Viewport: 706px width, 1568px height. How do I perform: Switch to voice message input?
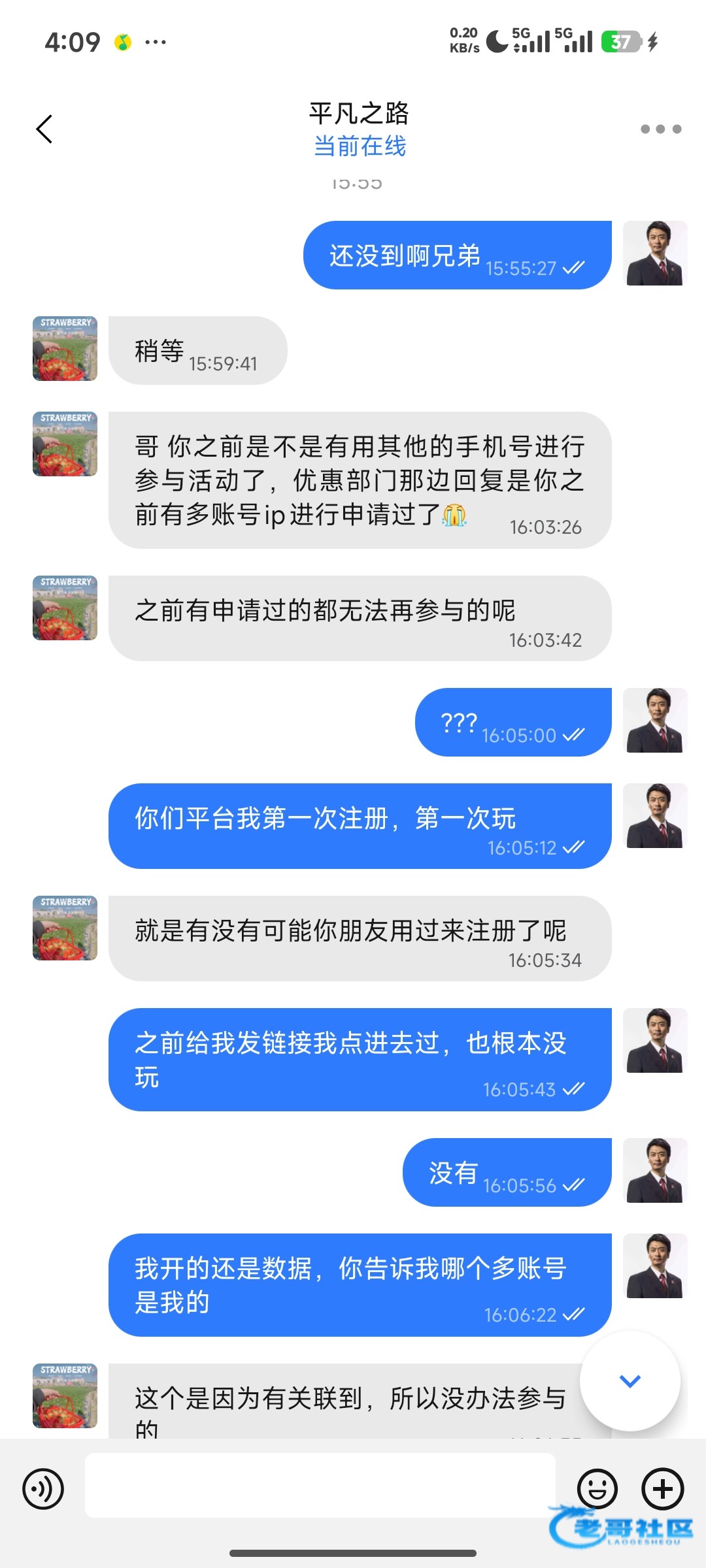(x=43, y=1489)
